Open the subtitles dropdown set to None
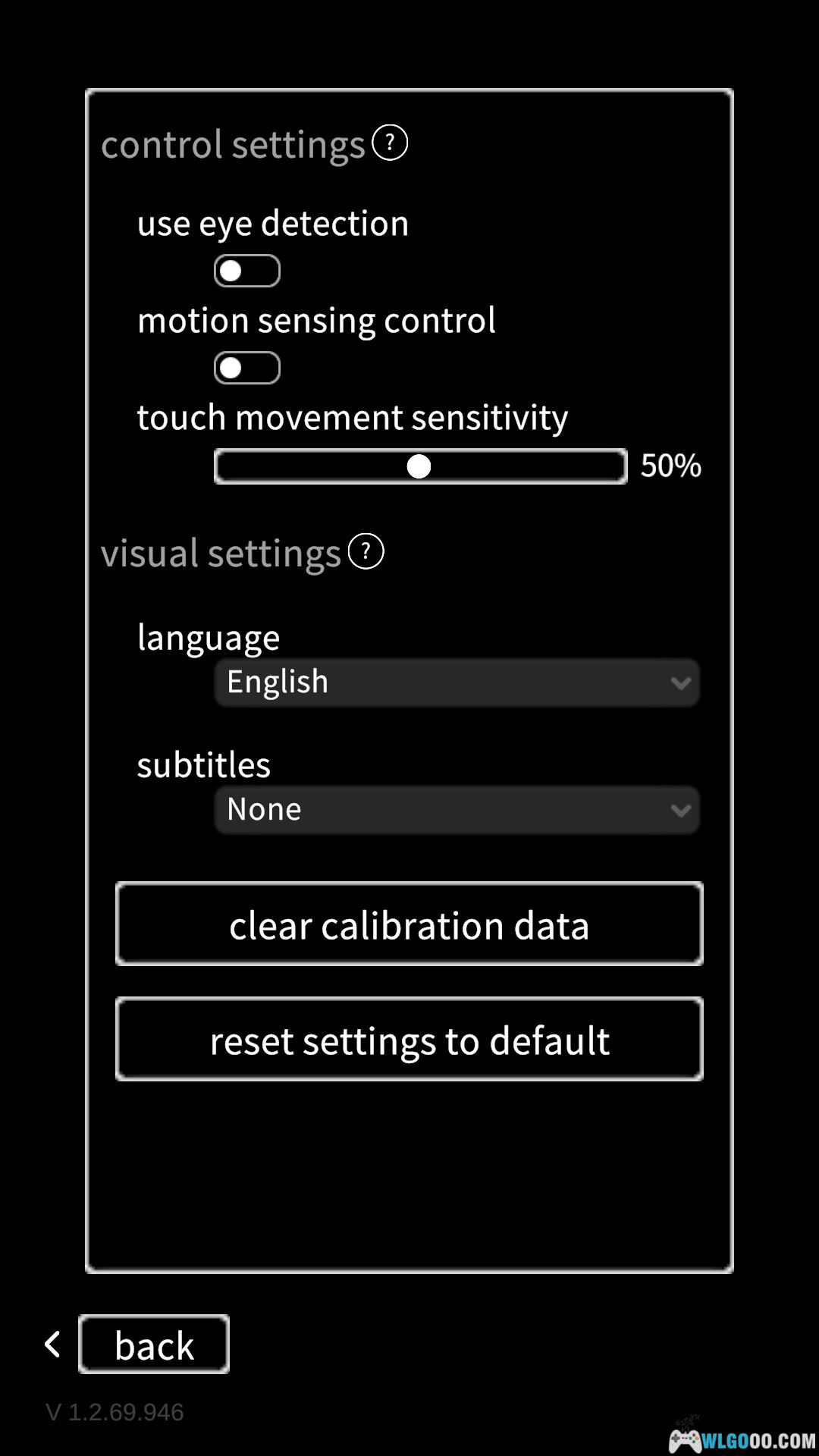Viewport: 819px width, 1456px height. [x=457, y=810]
